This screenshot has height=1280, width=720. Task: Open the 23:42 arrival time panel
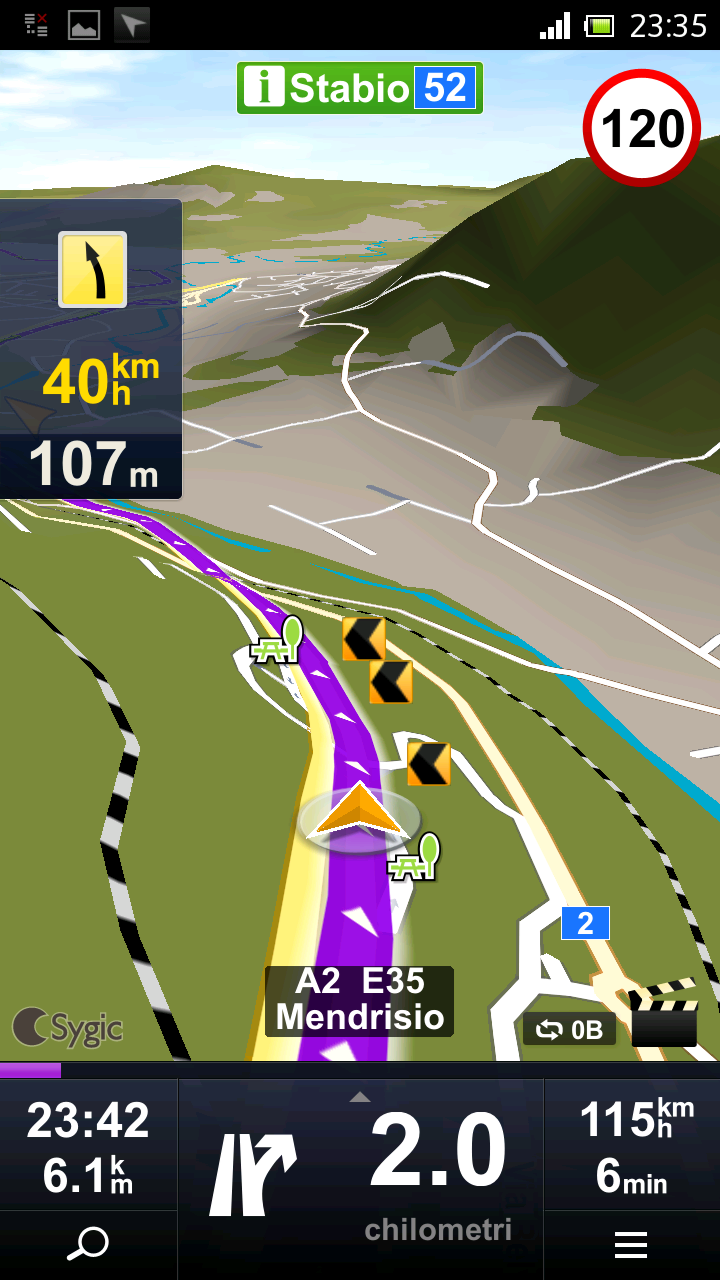(88, 1146)
